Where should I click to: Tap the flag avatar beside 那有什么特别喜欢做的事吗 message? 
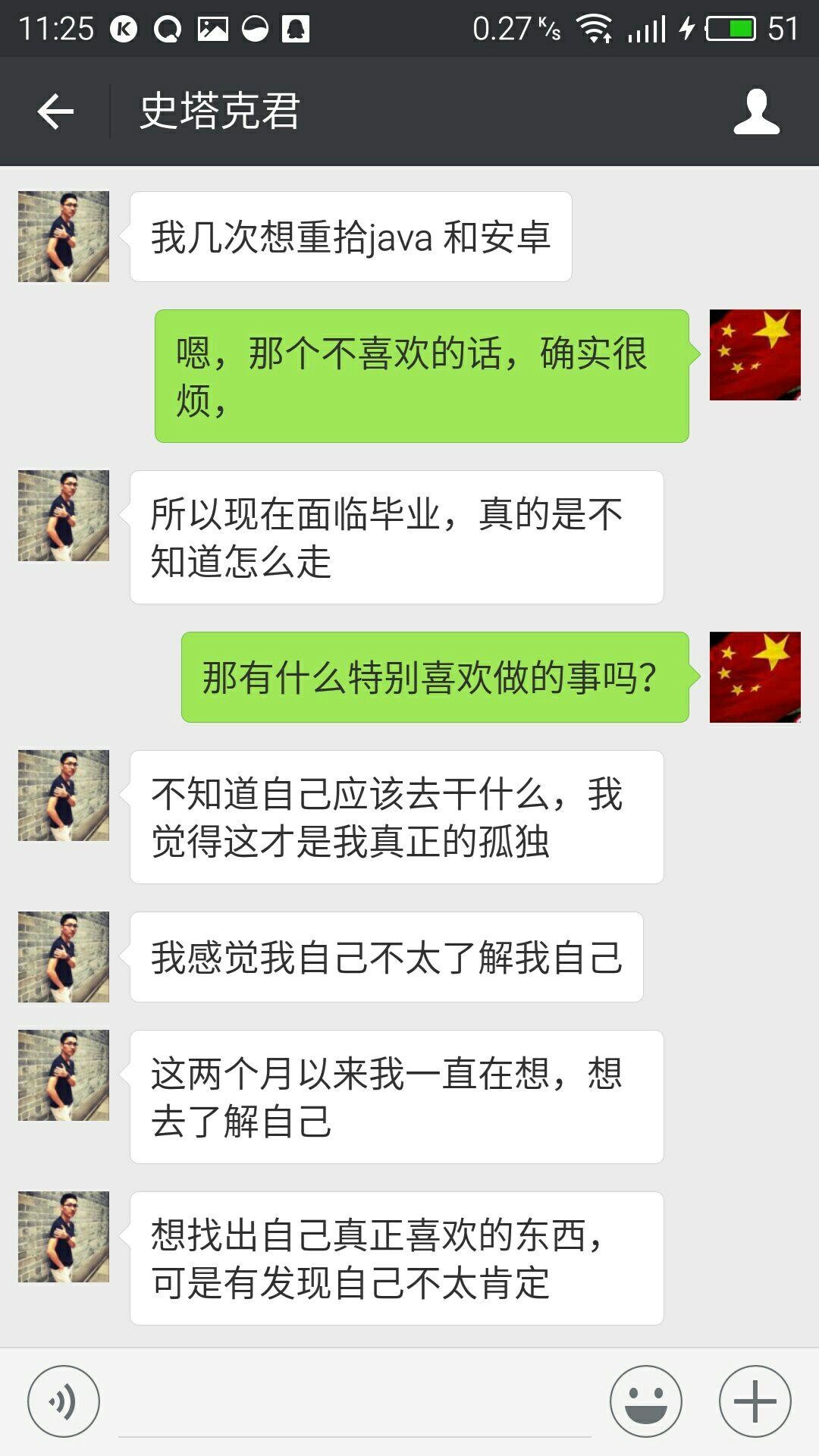tap(755, 677)
